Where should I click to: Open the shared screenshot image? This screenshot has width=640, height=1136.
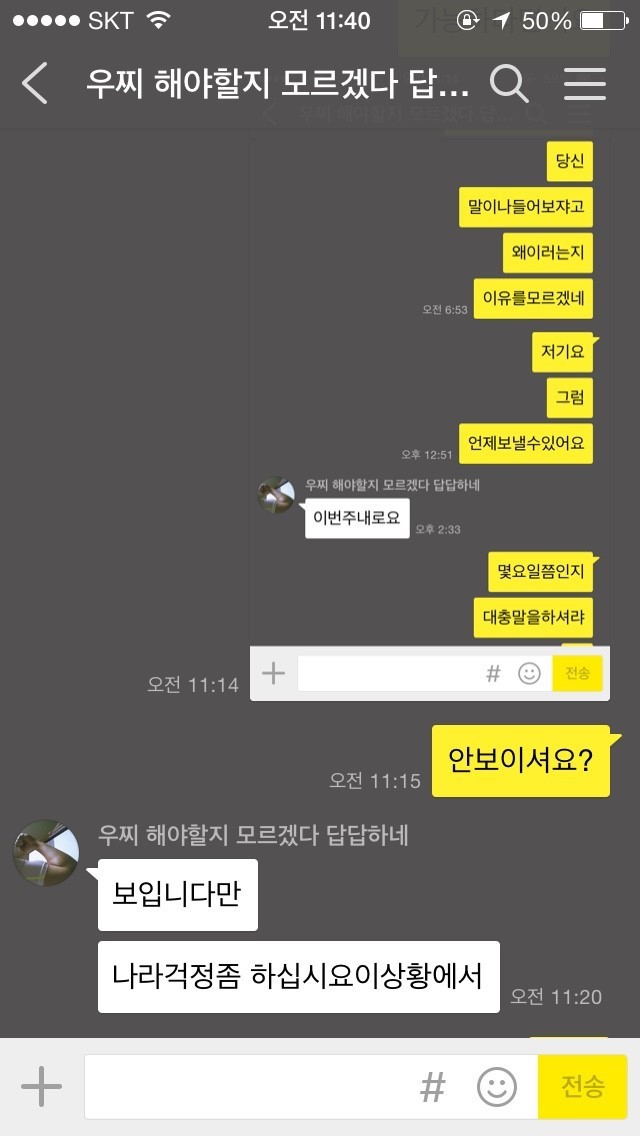pyautogui.click(x=428, y=400)
